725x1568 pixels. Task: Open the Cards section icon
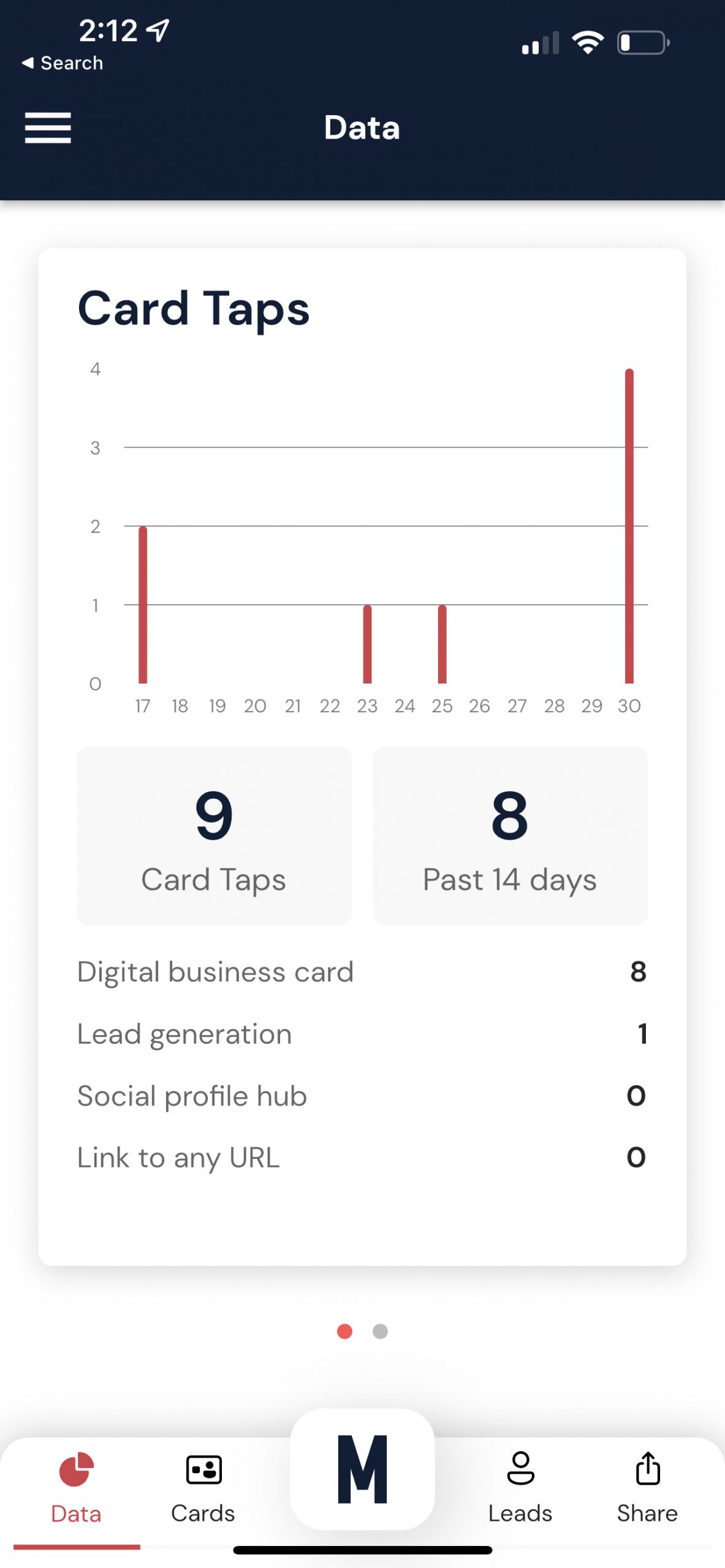pos(202,1468)
